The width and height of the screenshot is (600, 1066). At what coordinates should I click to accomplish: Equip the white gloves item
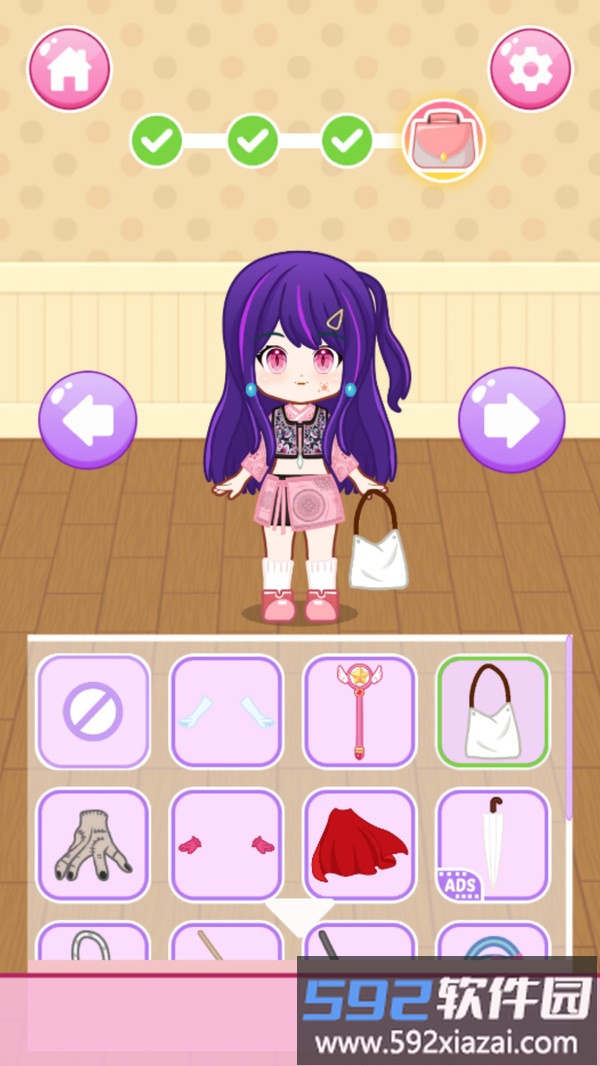pos(226,711)
